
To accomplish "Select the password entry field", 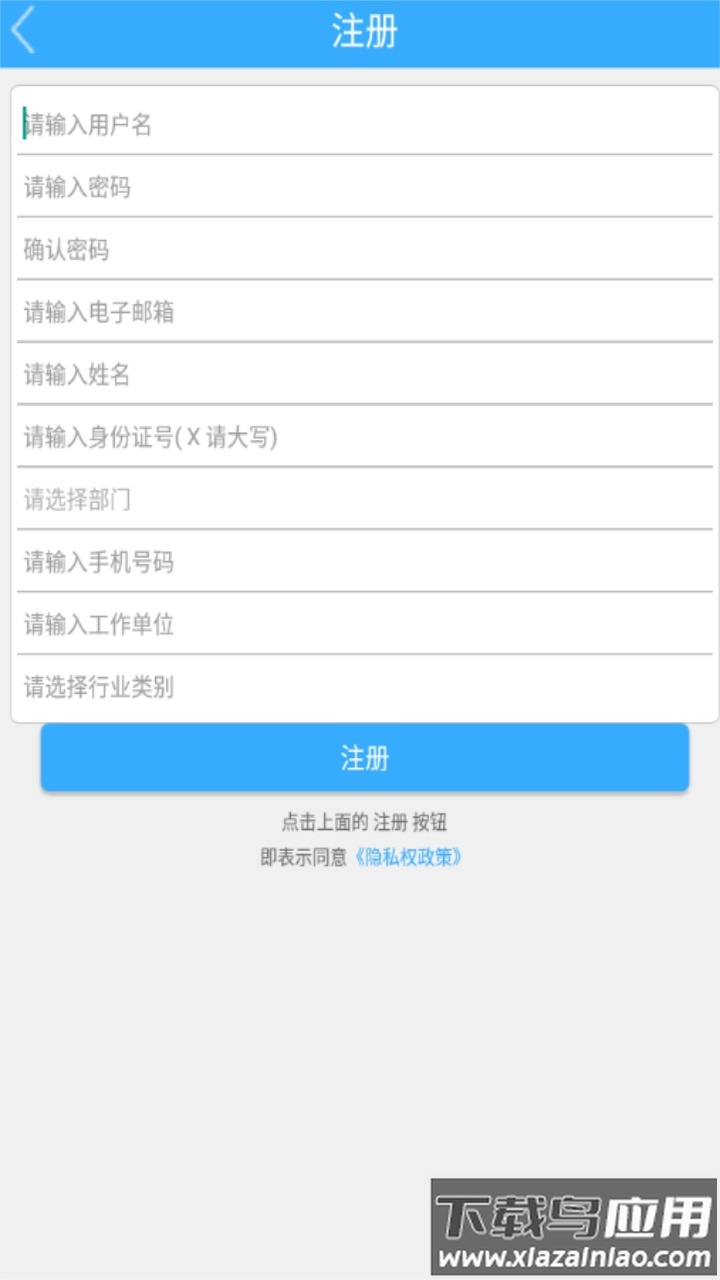I will (x=360, y=187).
